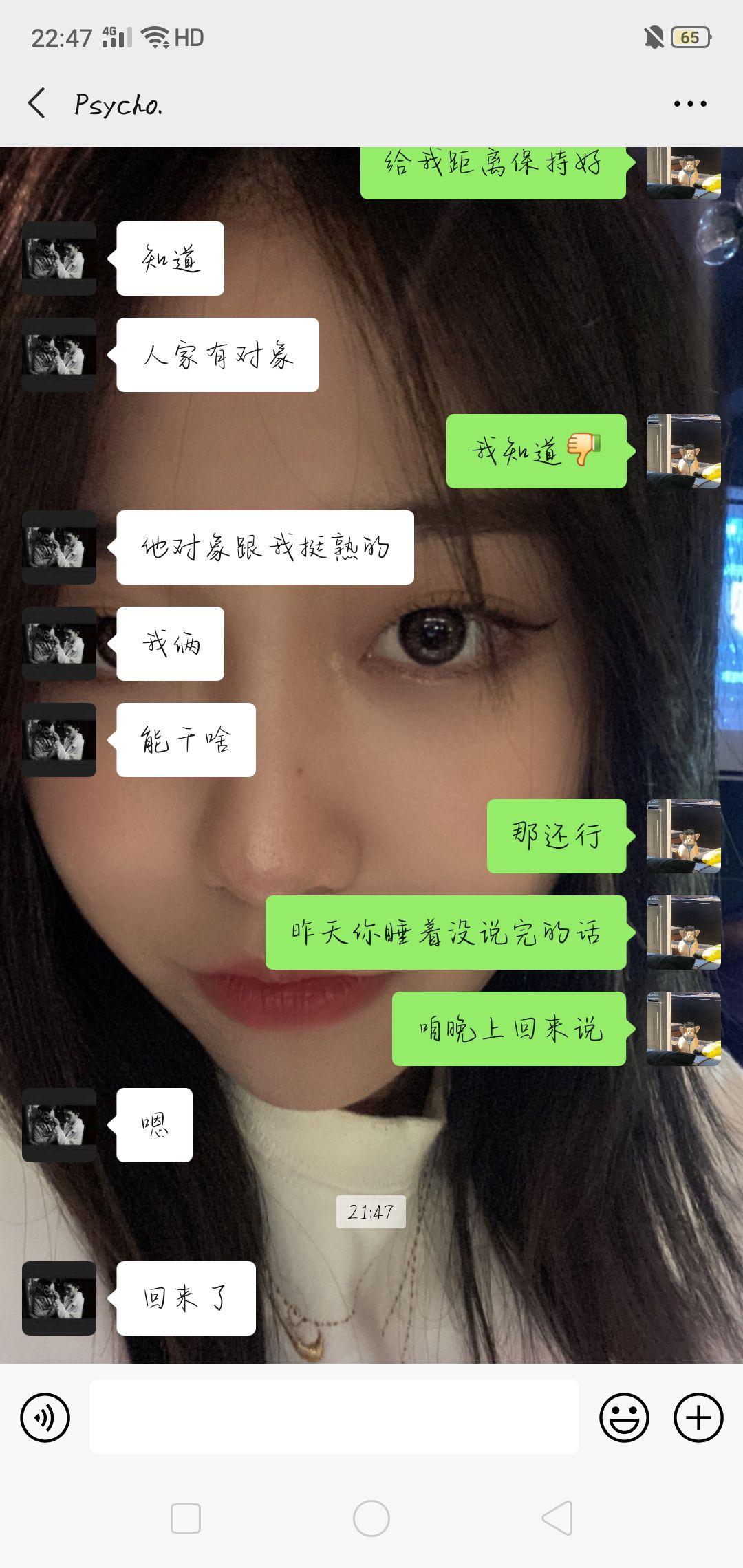Open my avatar beside "那还行"

tap(684, 836)
